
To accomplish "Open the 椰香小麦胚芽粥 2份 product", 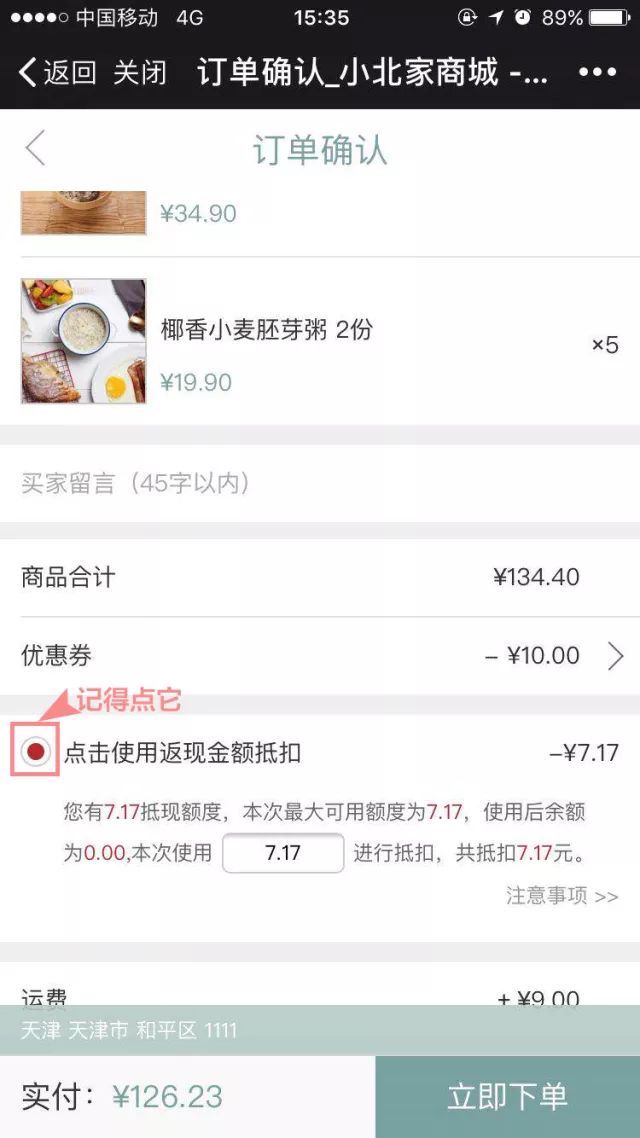I will (x=266, y=330).
